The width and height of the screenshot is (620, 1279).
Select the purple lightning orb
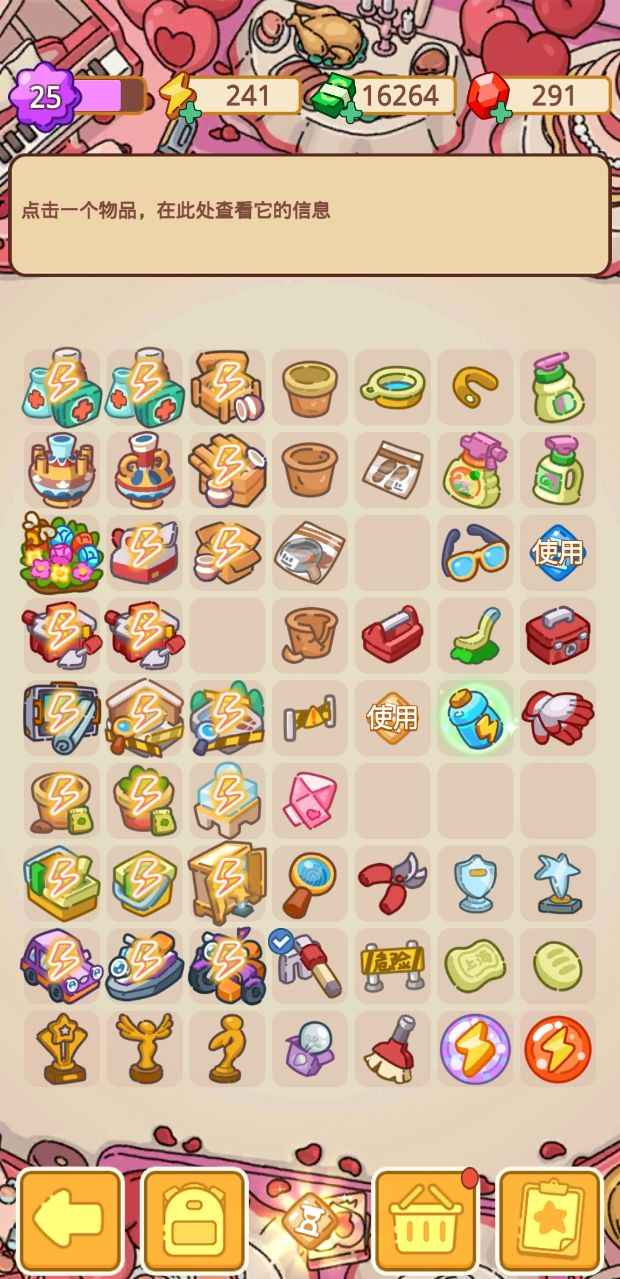pos(474,1049)
